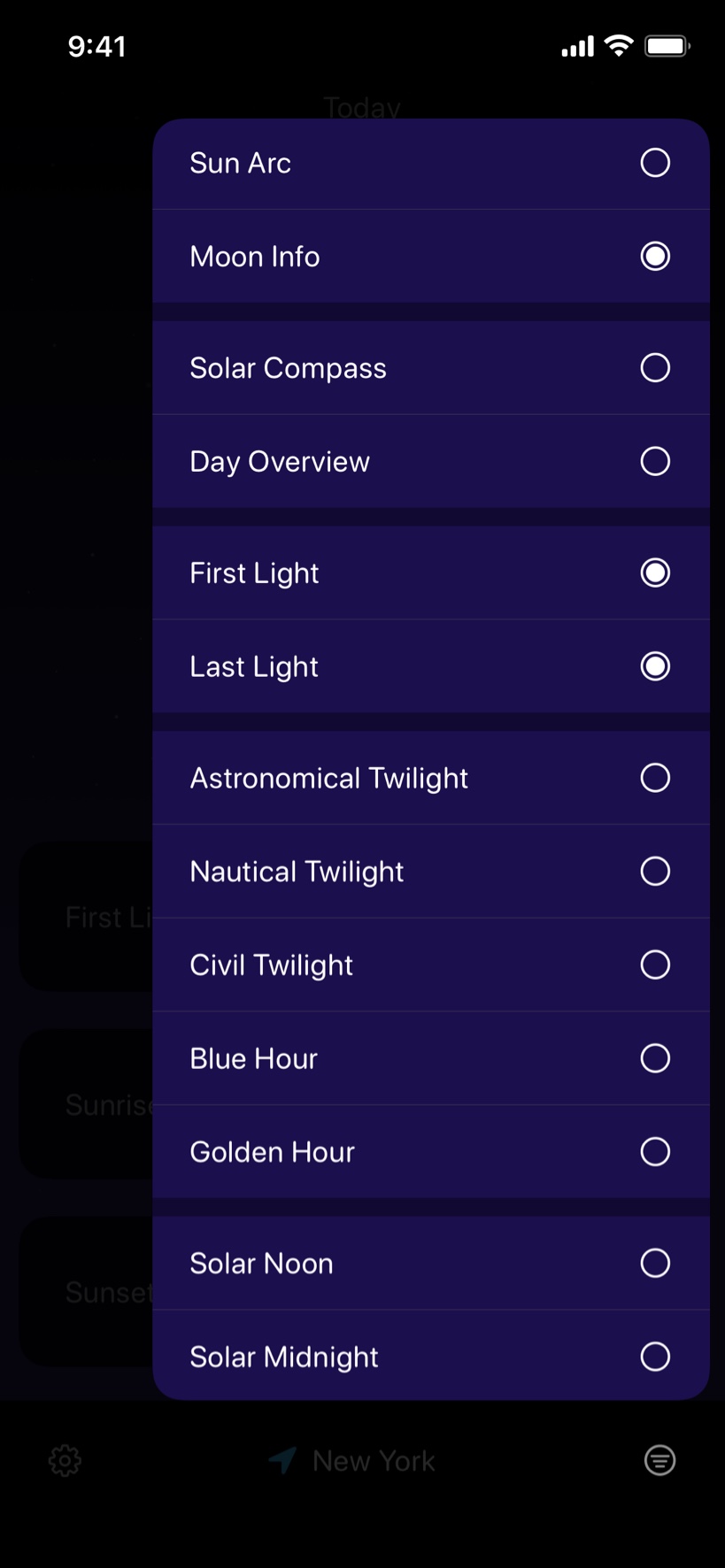725x1568 pixels.
Task: Disable the First Light option
Action: tap(431, 573)
